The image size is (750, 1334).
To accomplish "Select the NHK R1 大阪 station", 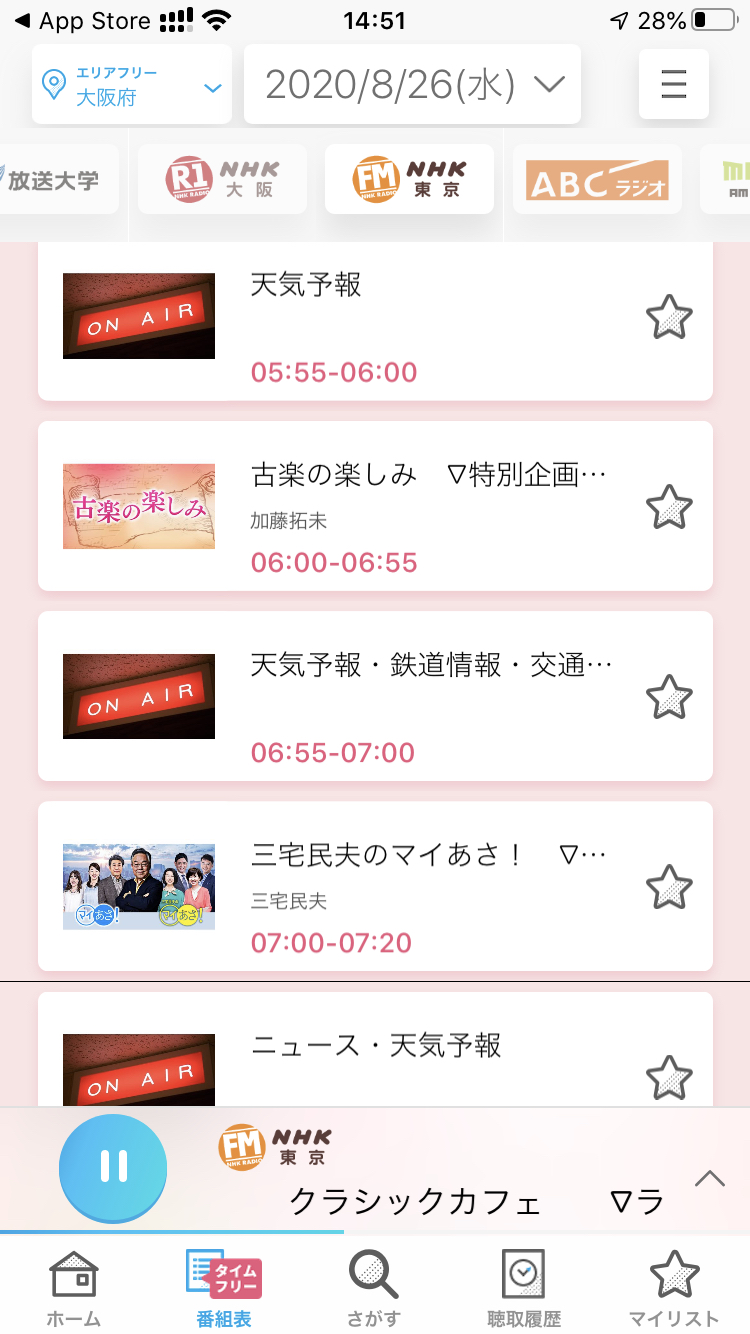I will tap(222, 179).
